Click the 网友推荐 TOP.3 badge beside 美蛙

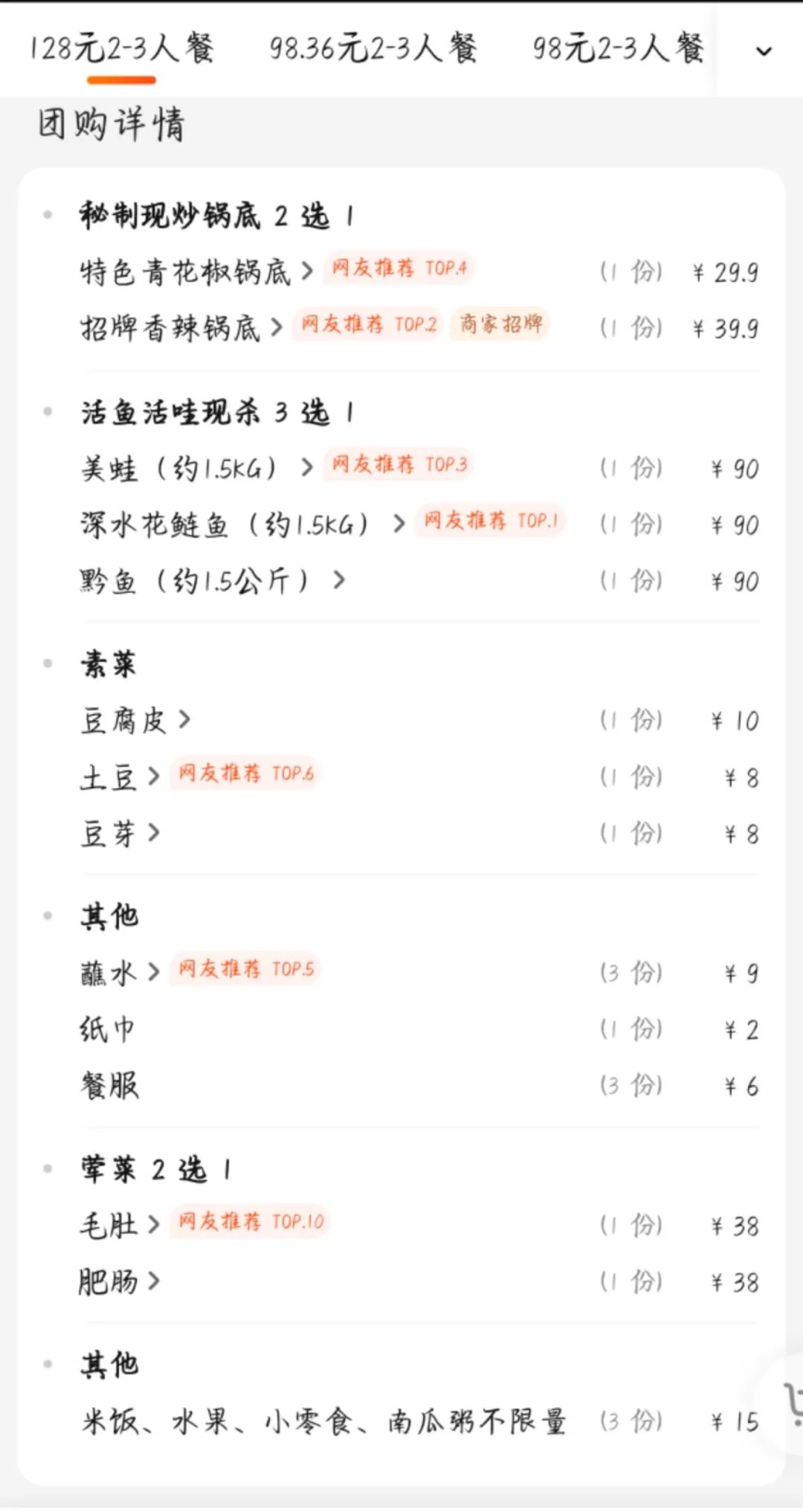[x=401, y=465]
